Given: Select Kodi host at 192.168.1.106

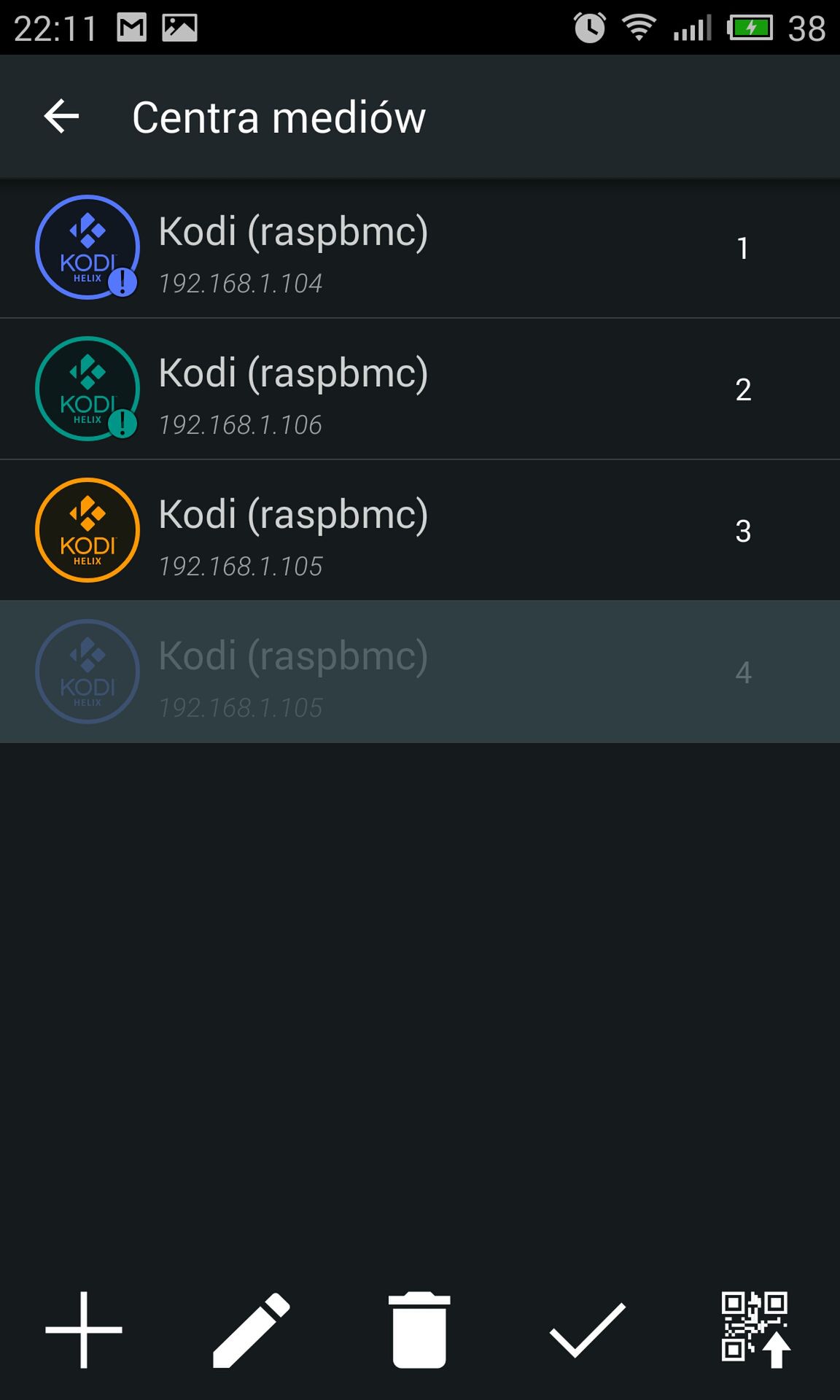Looking at the screenshot, I should tap(420, 389).
